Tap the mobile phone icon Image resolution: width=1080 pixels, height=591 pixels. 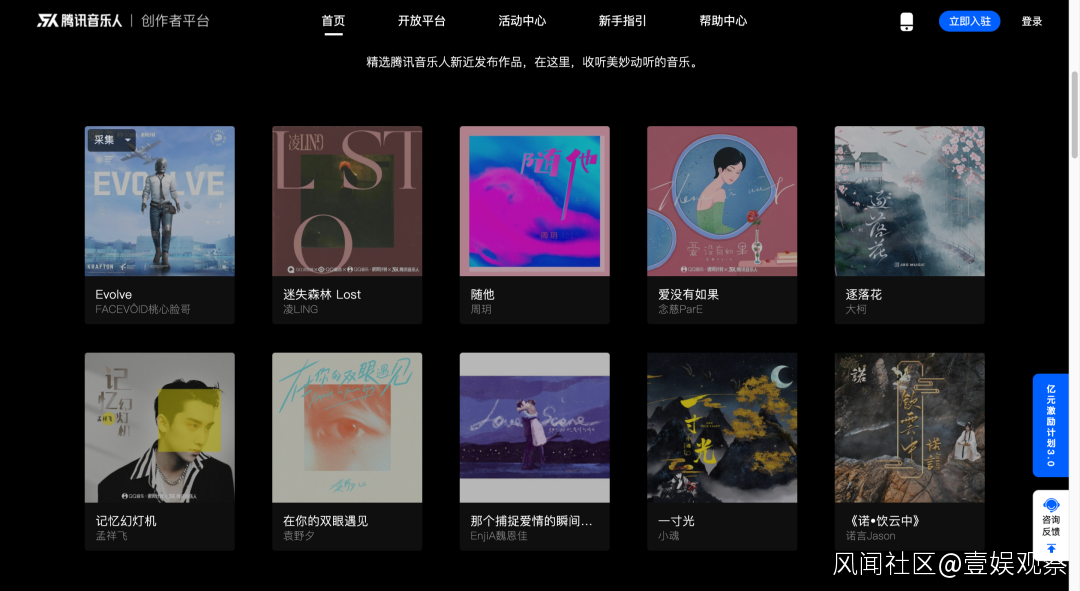point(906,22)
